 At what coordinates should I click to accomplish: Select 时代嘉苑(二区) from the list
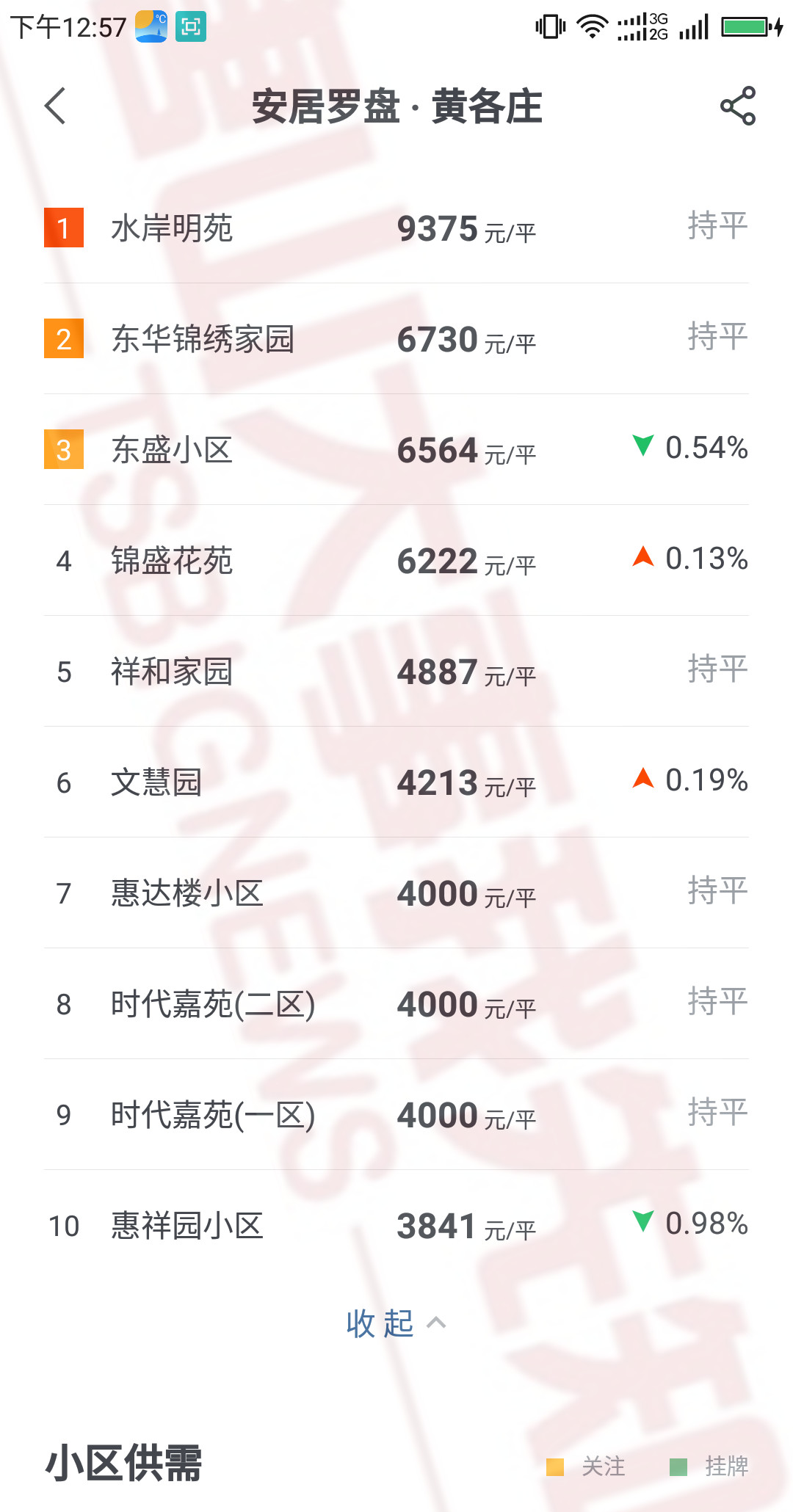click(213, 1004)
